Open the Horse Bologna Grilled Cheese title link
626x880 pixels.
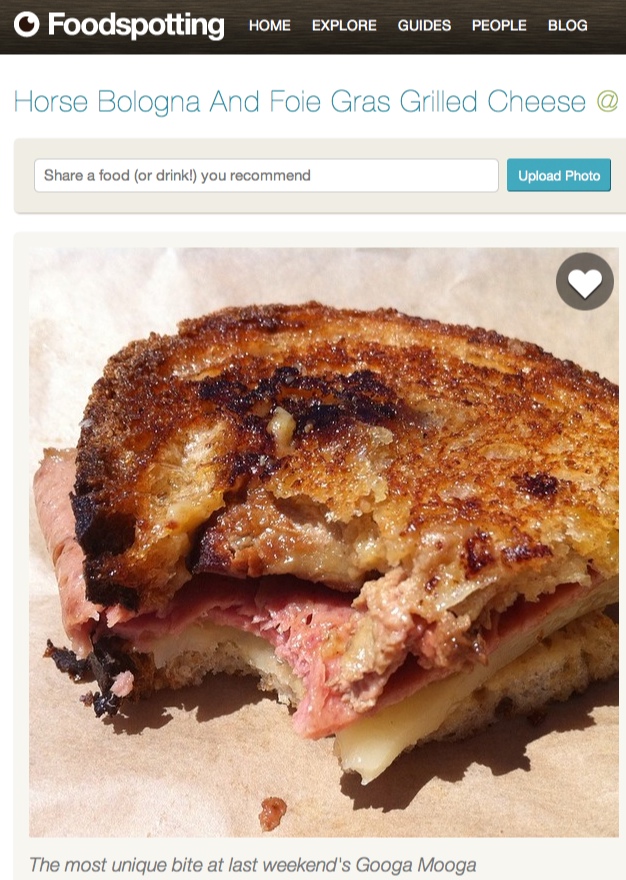tap(300, 101)
